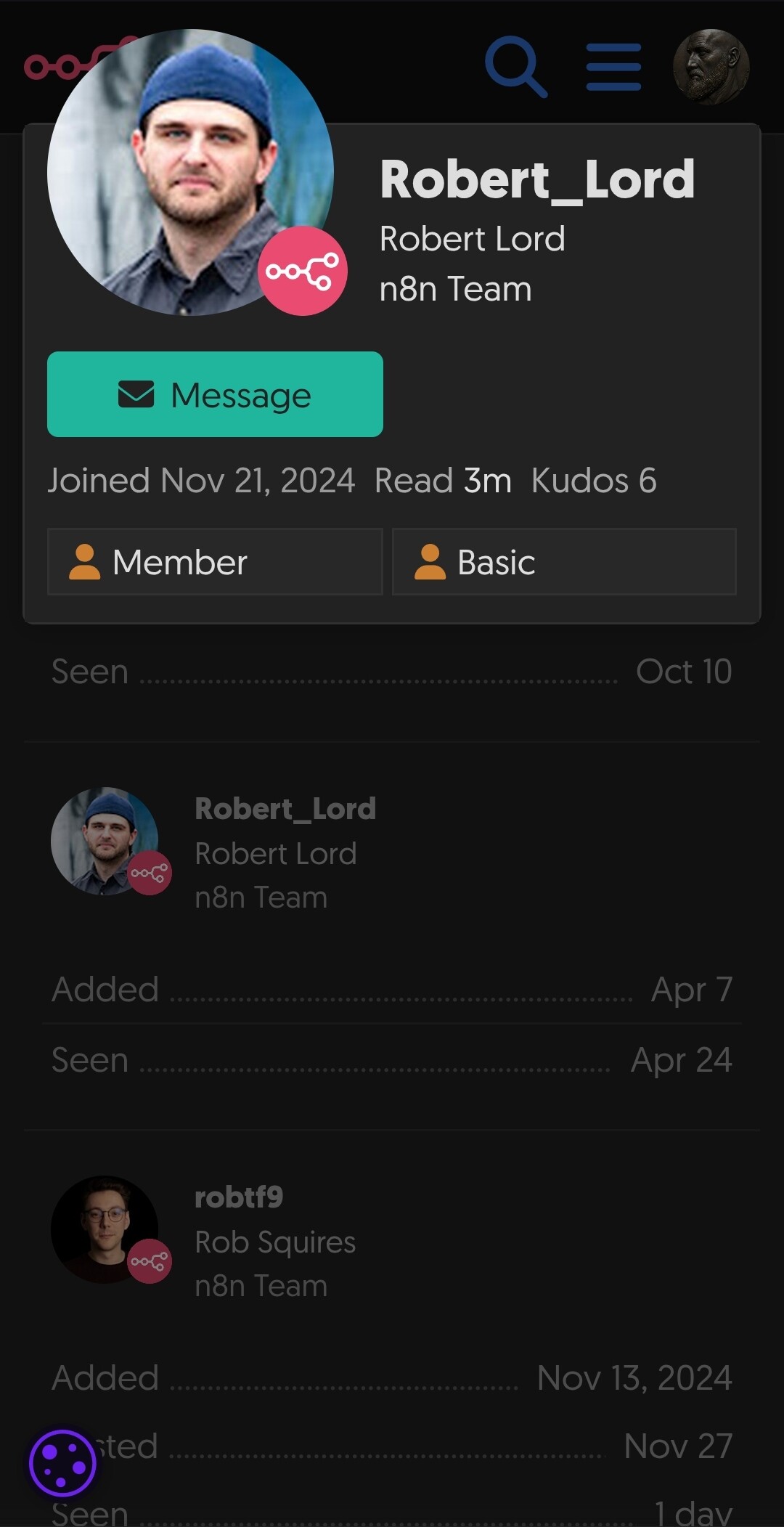
Task: Open the Basic group badge
Action: pyautogui.click(x=564, y=562)
